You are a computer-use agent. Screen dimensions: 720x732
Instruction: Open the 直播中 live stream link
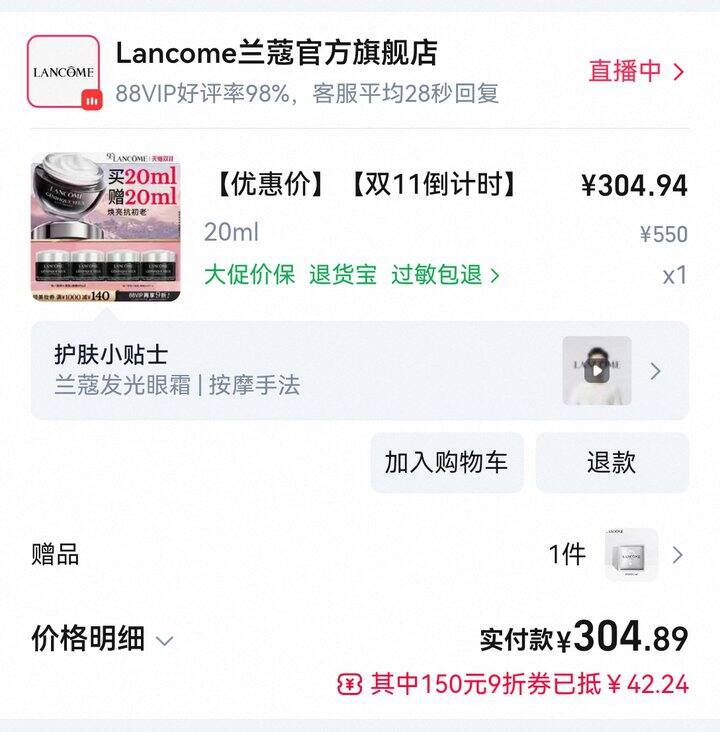click(636, 71)
